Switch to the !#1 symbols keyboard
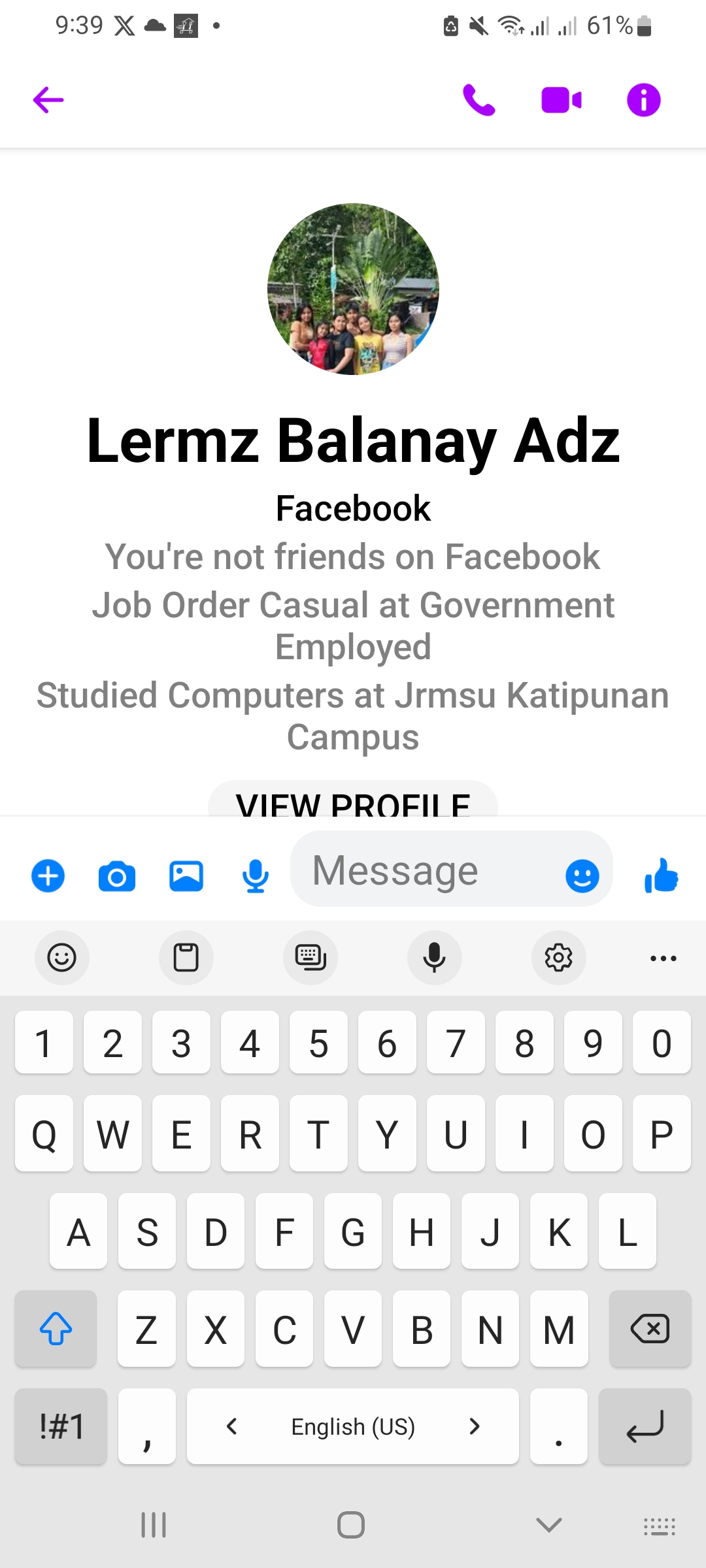The height and width of the screenshot is (1568, 706). [61, 1426]
